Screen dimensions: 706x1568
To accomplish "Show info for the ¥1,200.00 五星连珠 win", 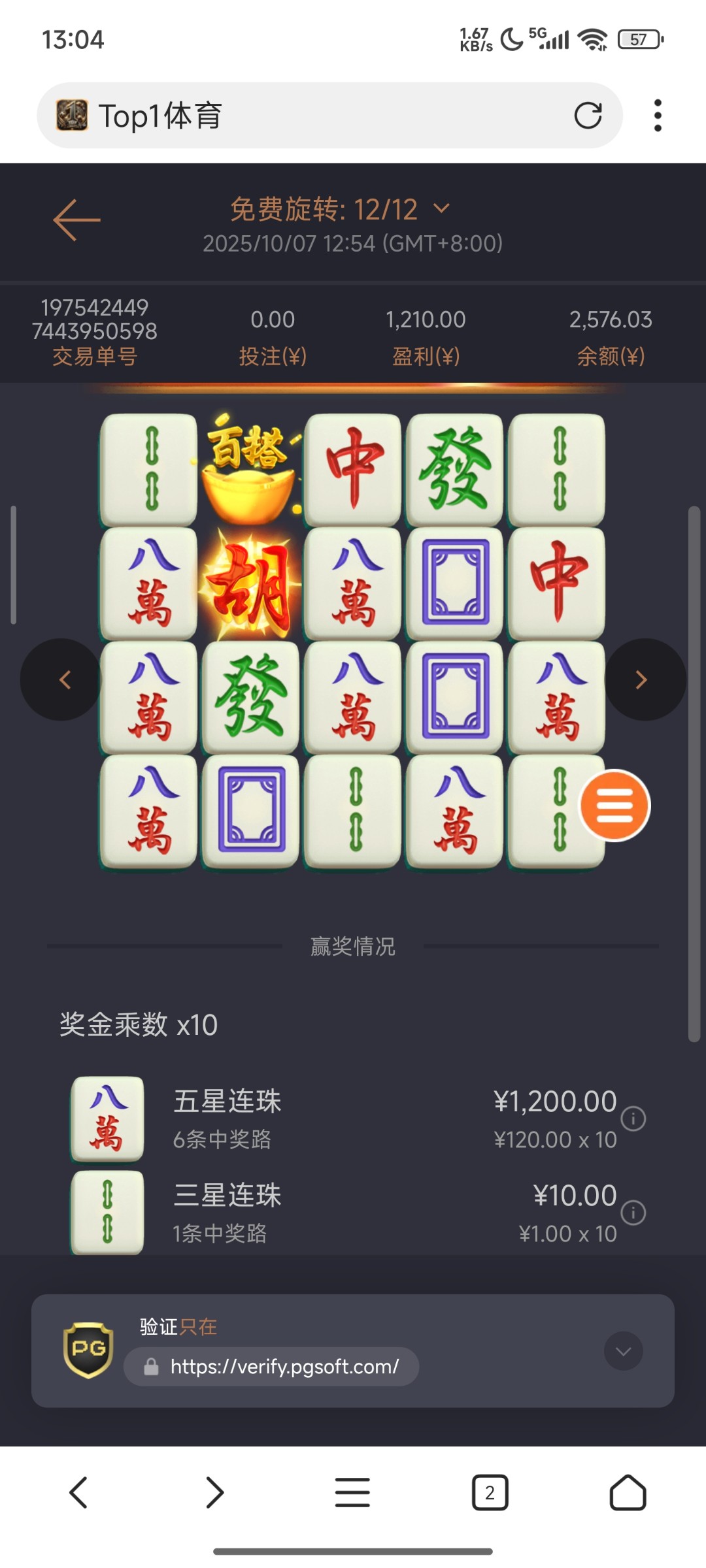I will (633, 1119).
